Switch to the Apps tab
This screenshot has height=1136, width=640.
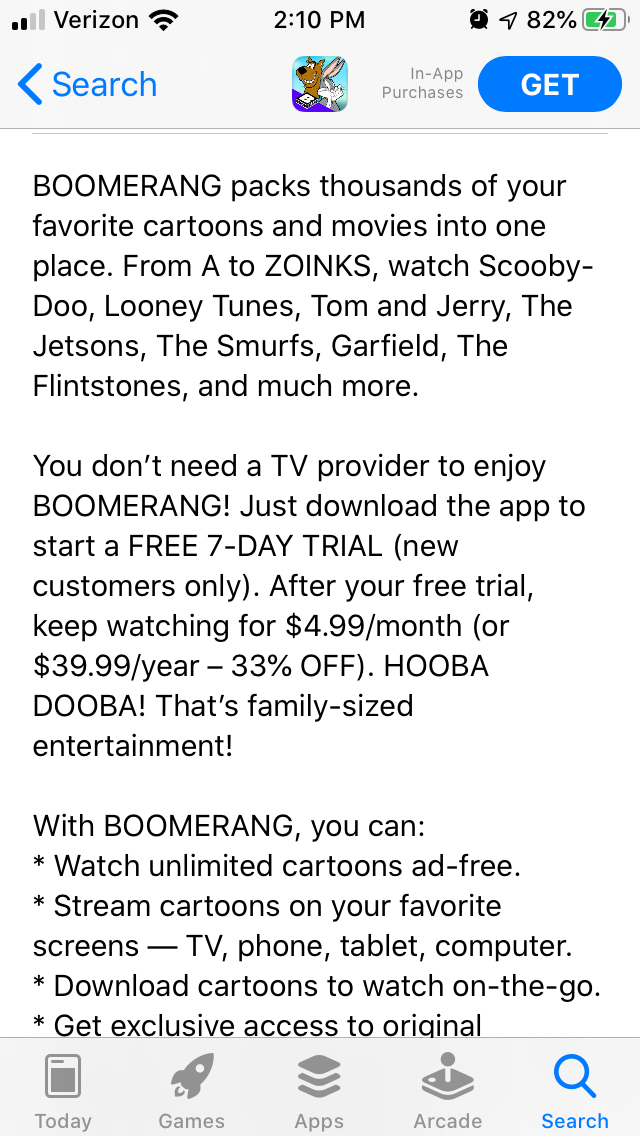[x=319, y=1091]
